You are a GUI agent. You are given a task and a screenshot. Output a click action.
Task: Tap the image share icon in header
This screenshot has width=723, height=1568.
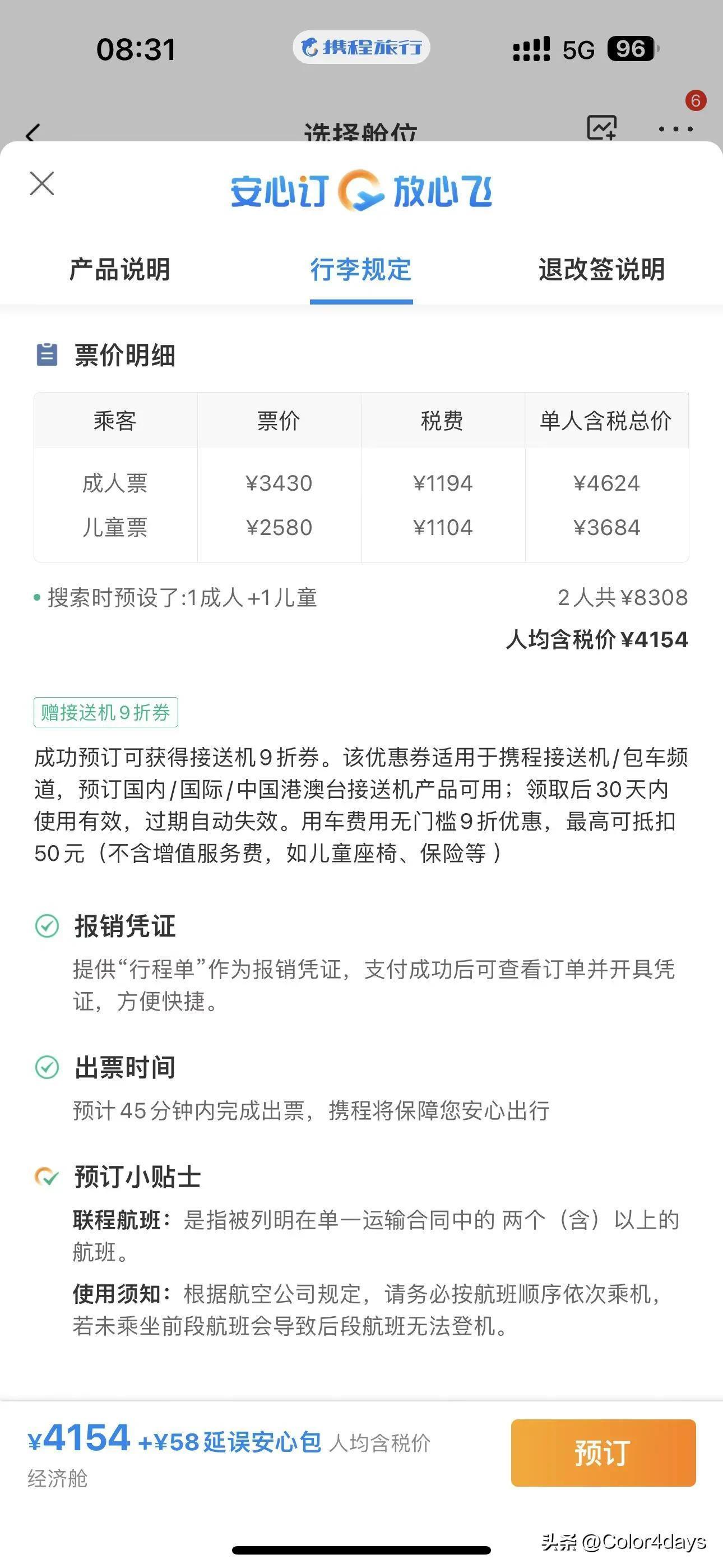coord(601,127)
